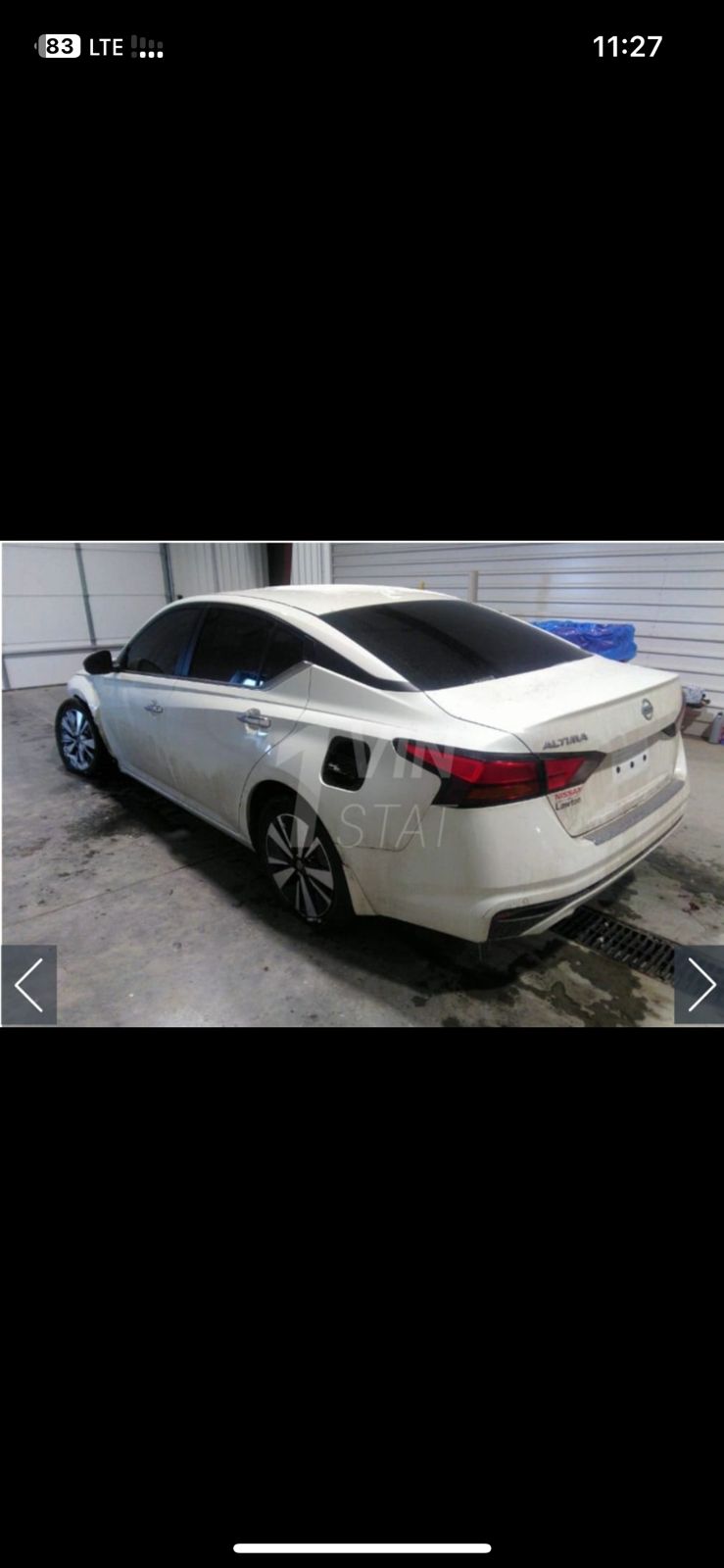
Task: Go to the previous car photo
Action: (x=28, y=985)
